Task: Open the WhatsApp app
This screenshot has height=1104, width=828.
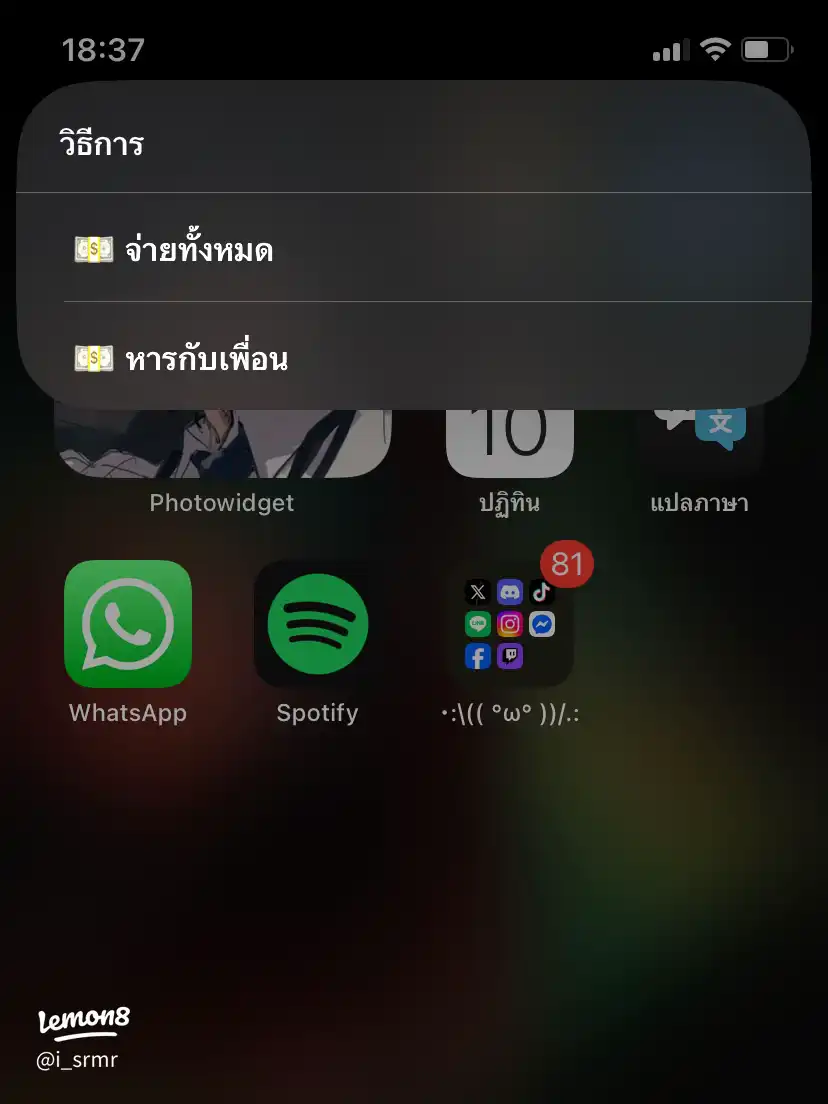Action: pos(128,624)
